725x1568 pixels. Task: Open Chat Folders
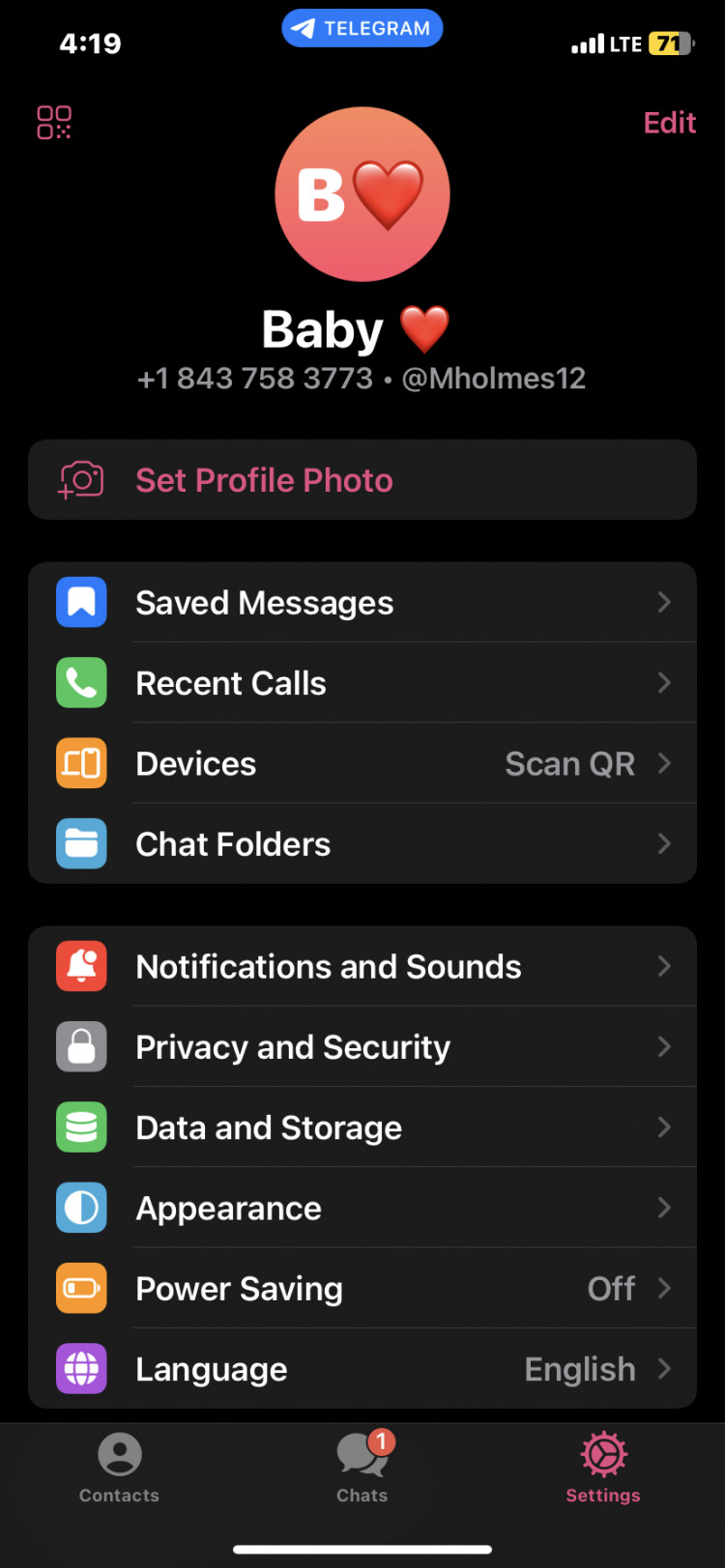click(362, 843)
